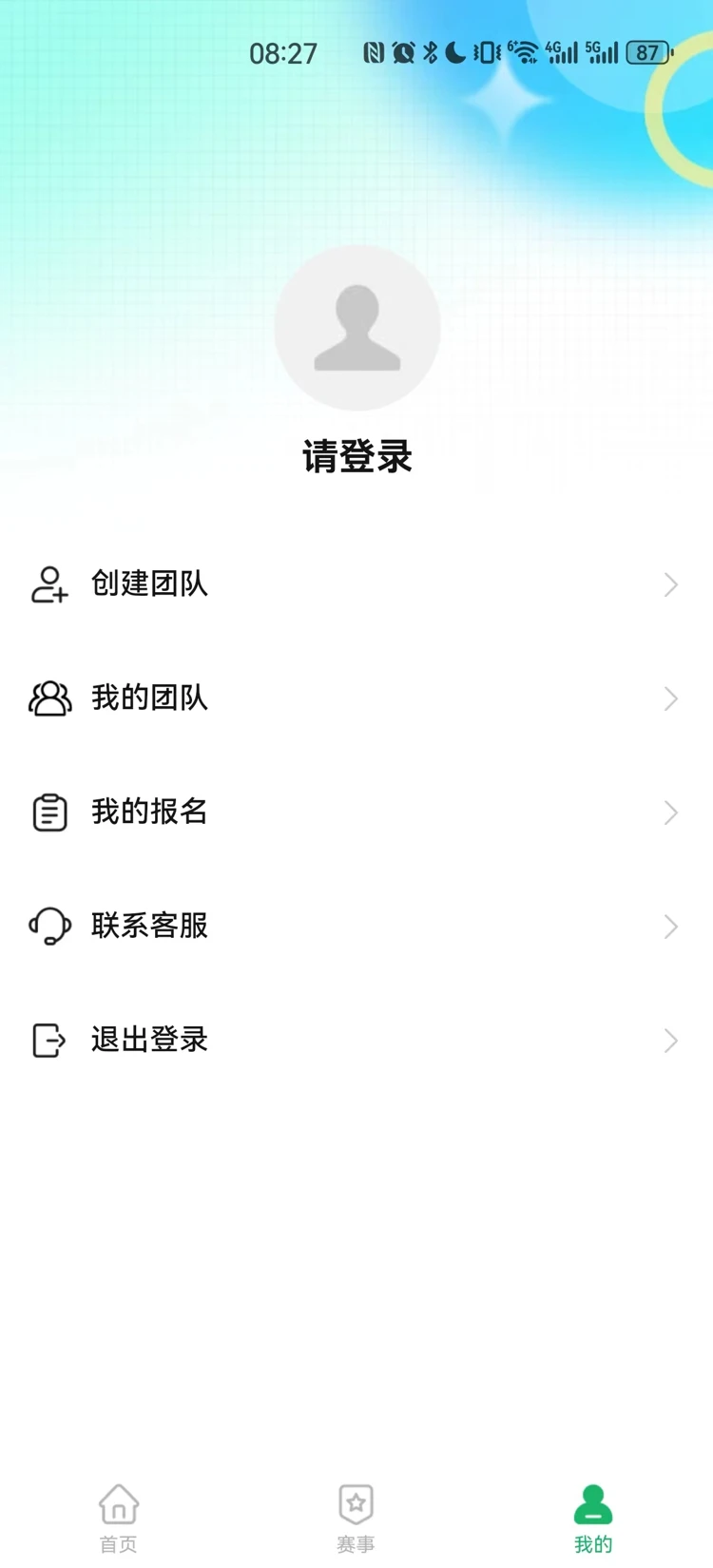Screen dimensions: 713x1568
Task: Expand the chevron next to 联系客服
Action: coord(671,926)
